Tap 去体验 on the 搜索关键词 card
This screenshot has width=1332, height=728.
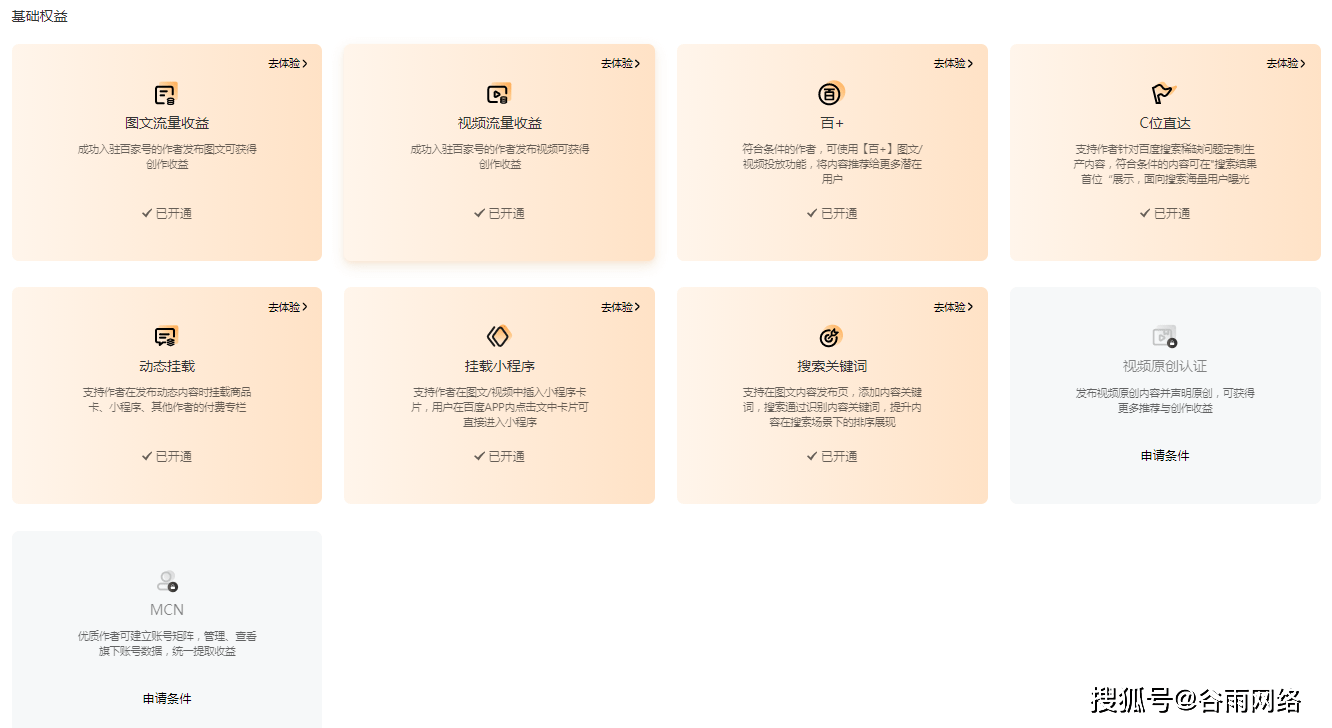[953, 307]
